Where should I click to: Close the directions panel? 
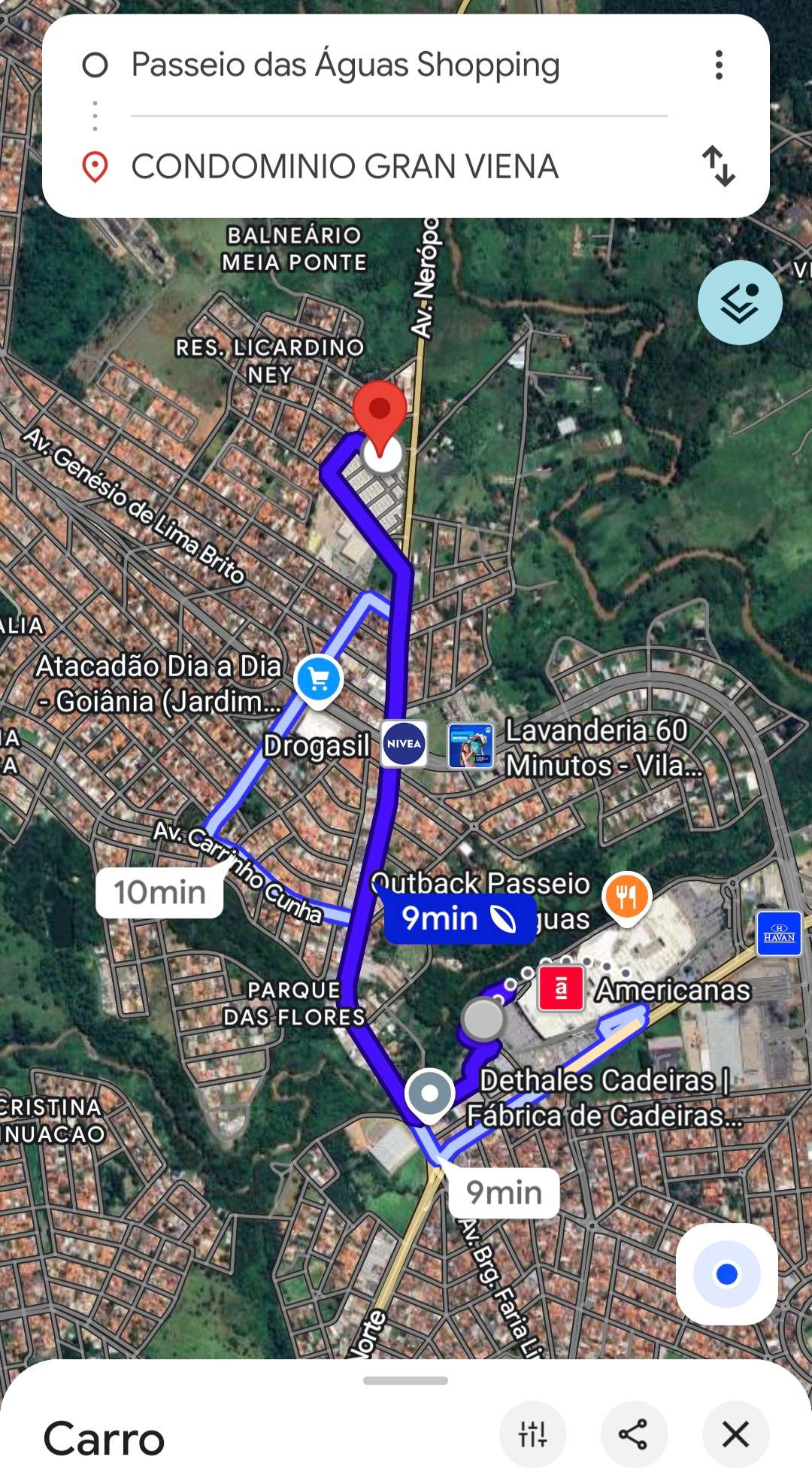(735, 1434)
